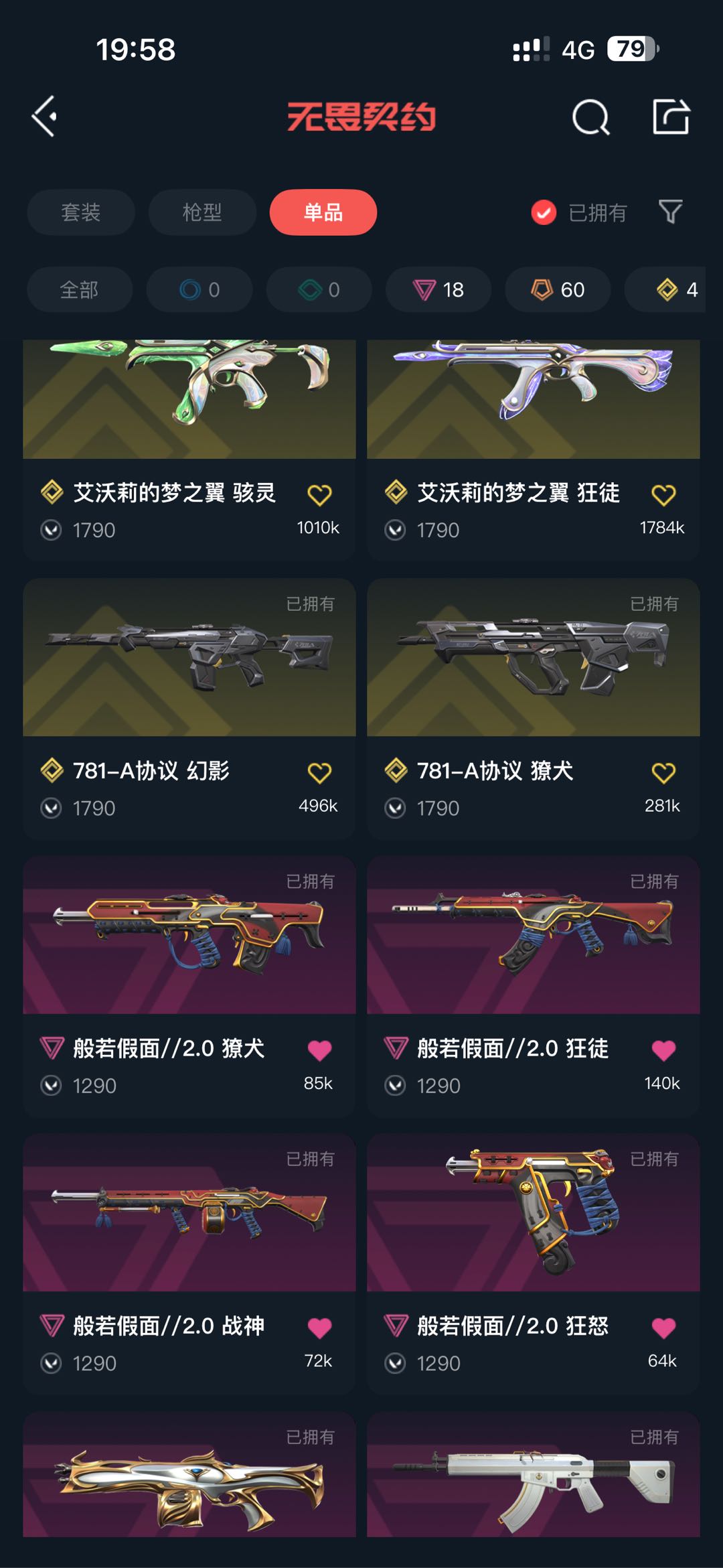Tap the share icon in the header
The width and height of the screenshot is (723, 1568).
point(671,117)
